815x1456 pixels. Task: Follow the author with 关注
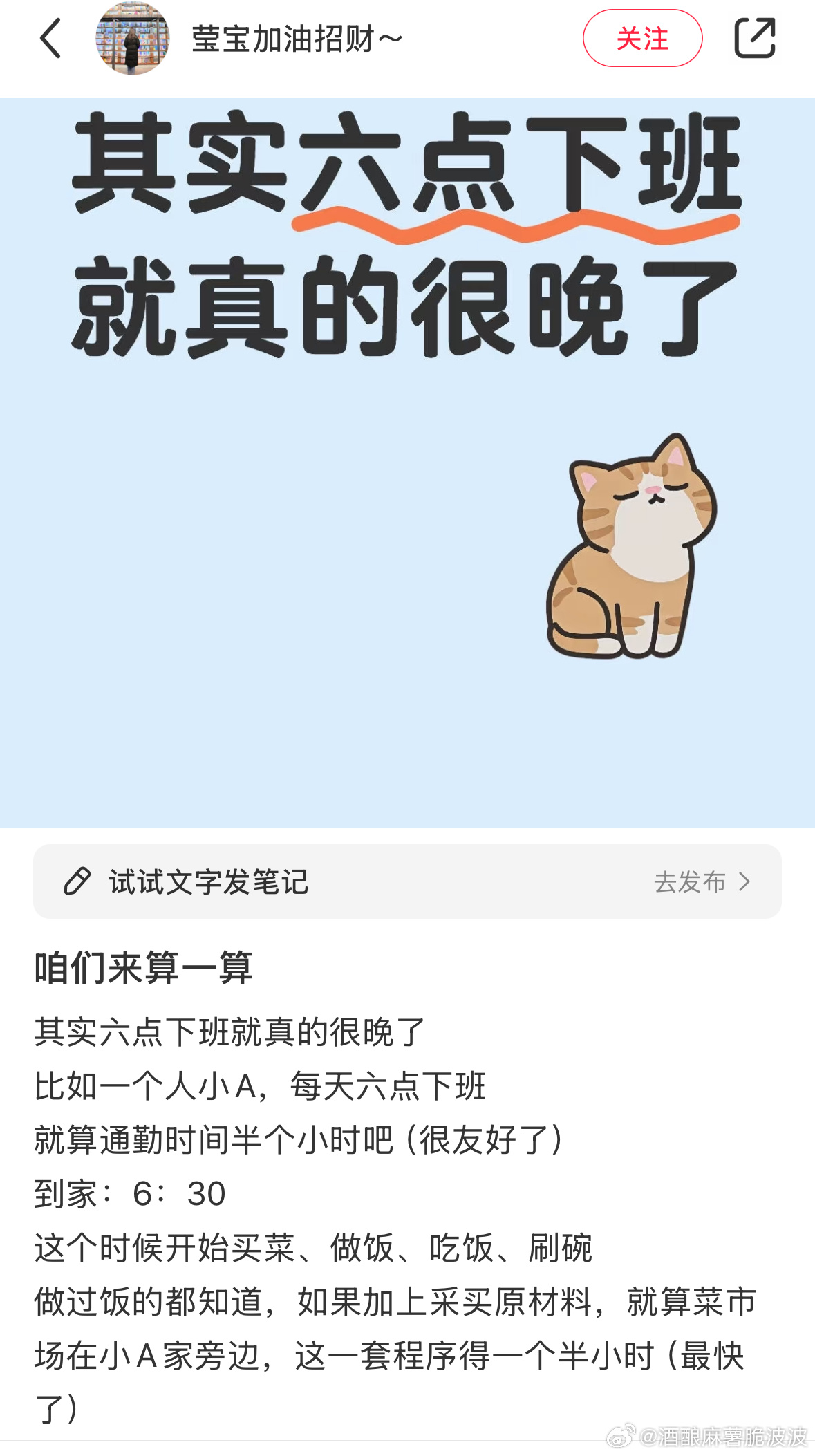pyautogui.click(x=641, y=39)
